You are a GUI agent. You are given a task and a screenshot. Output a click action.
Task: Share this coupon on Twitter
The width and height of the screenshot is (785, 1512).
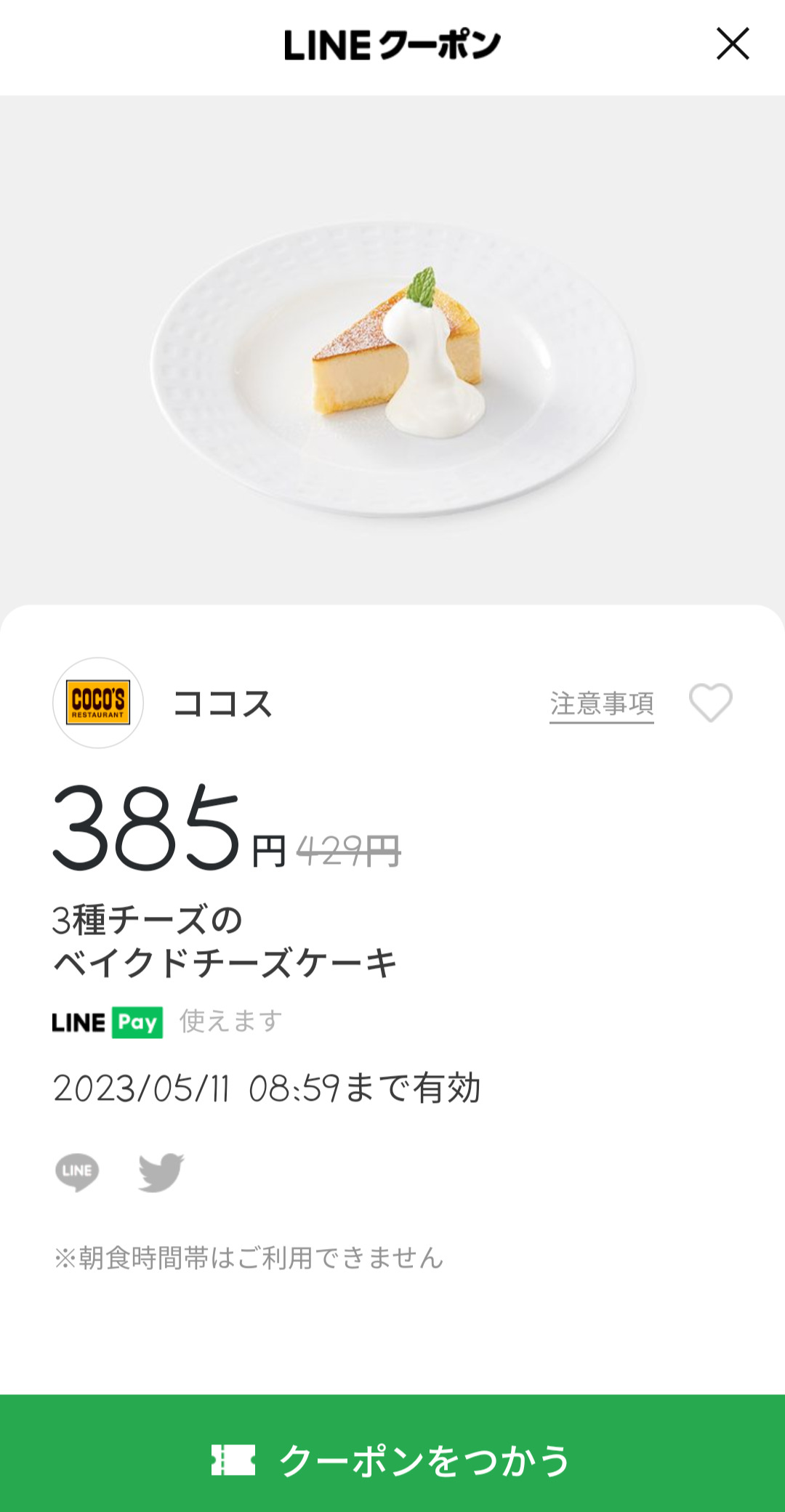pos(161,1172)
